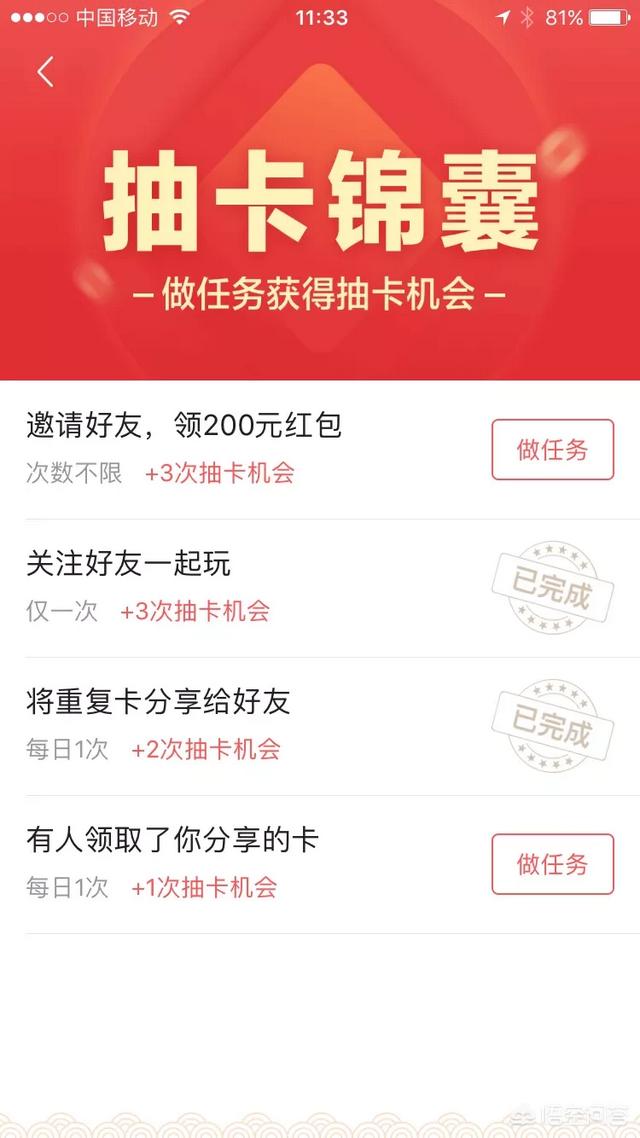Tap 做任务 for 邀请好友，领200元红包
The width and height of the screenshot is (640, 1138).
(x=552, y=450)
